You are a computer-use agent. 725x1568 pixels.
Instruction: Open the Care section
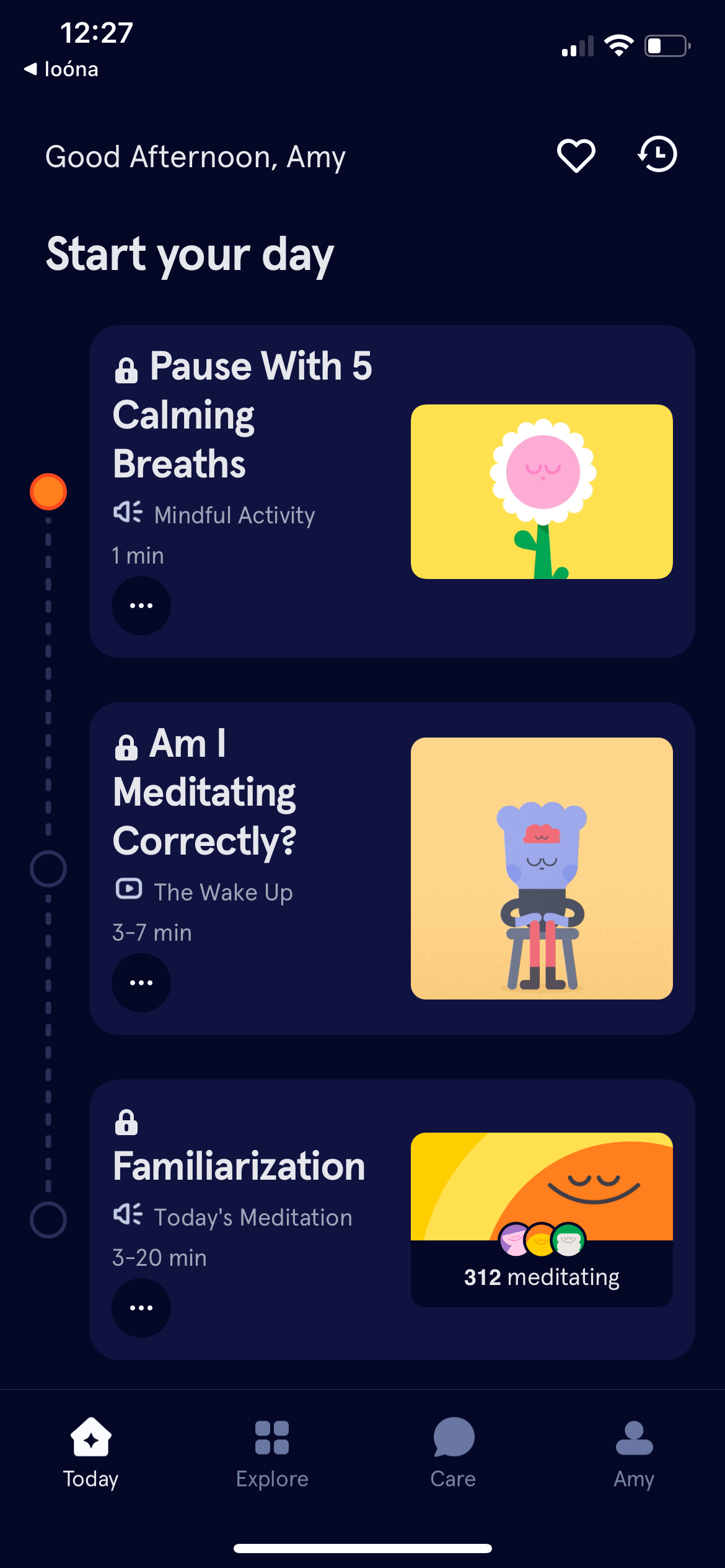coord(452,1457)
